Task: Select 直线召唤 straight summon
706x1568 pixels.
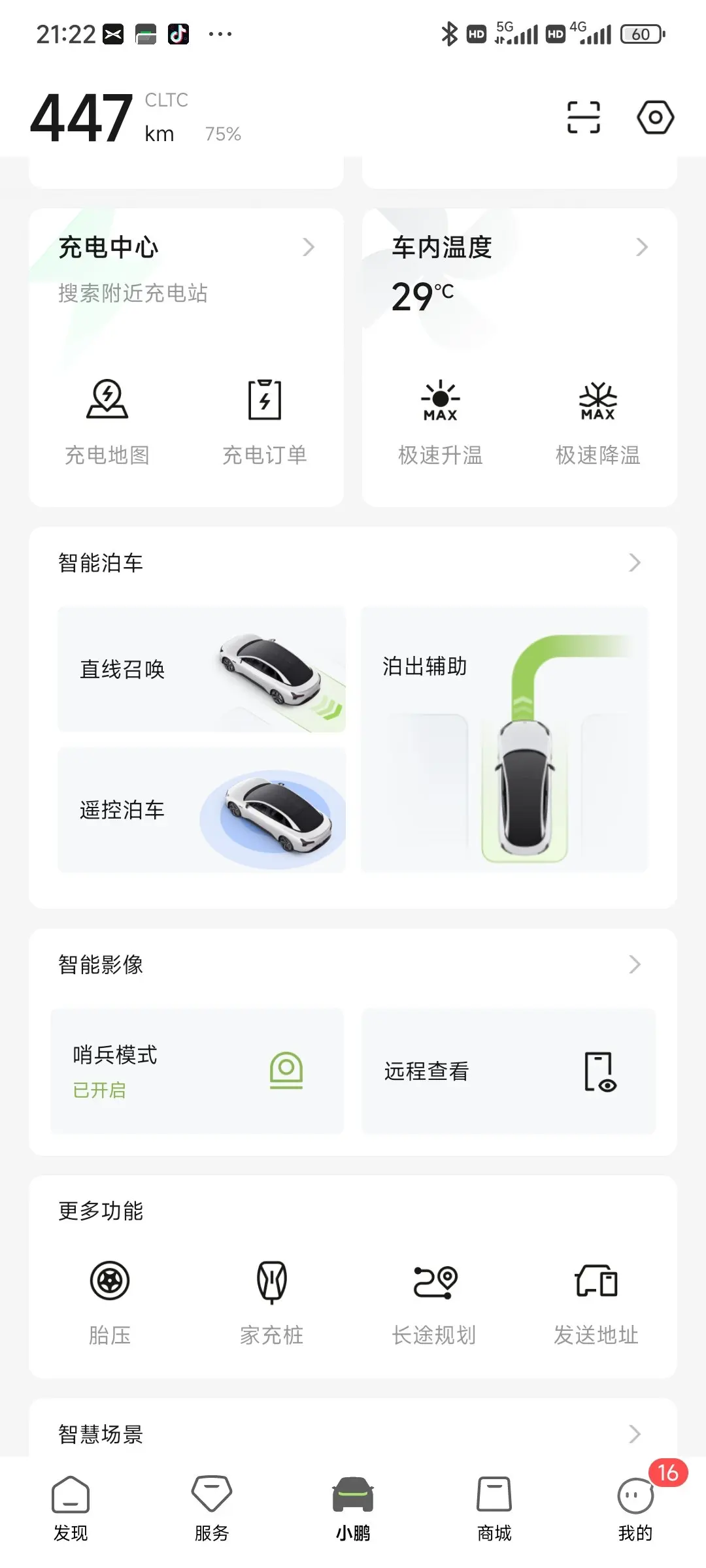Action: pos(201,669)
